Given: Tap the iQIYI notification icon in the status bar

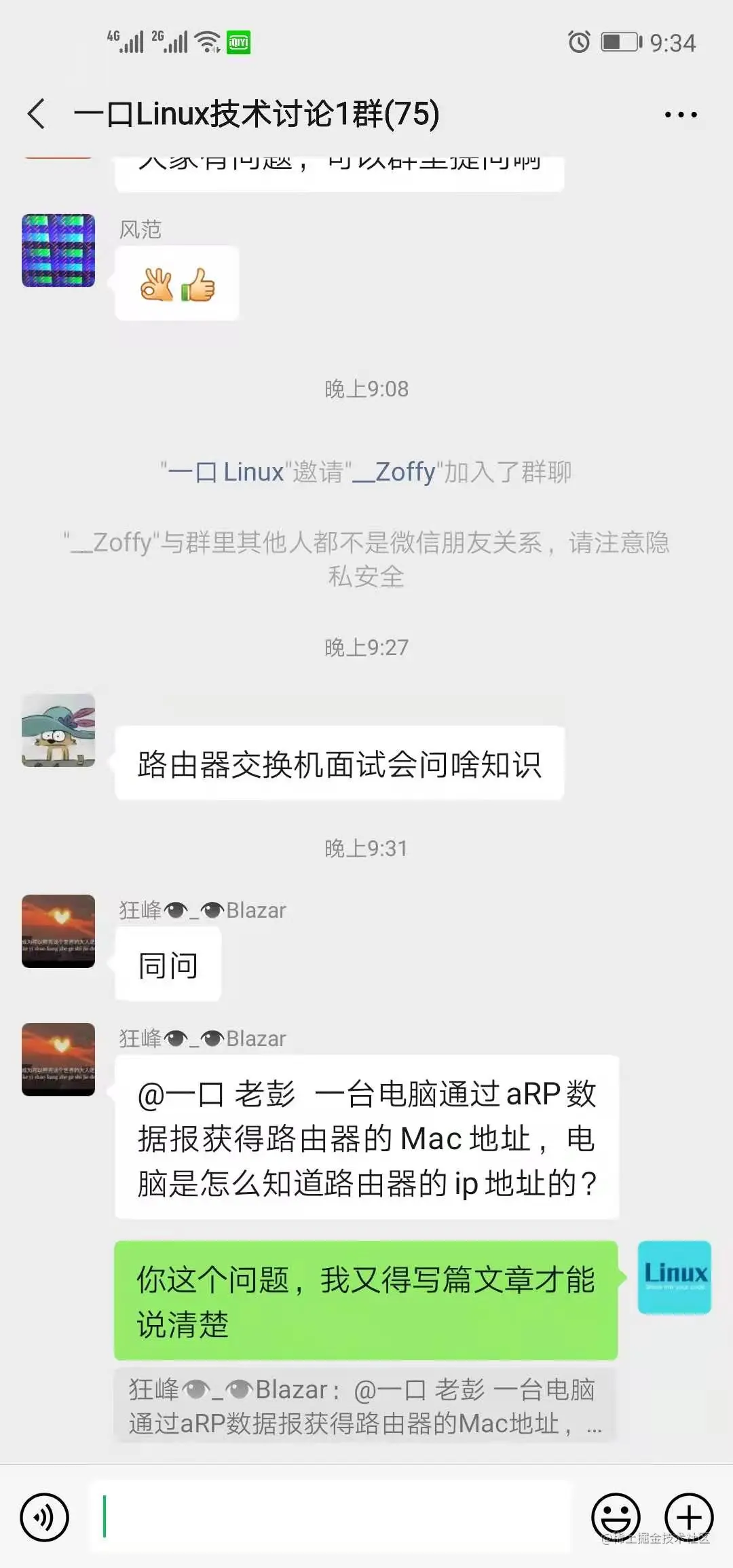Looking at the screenshot, I should (237, 42).
